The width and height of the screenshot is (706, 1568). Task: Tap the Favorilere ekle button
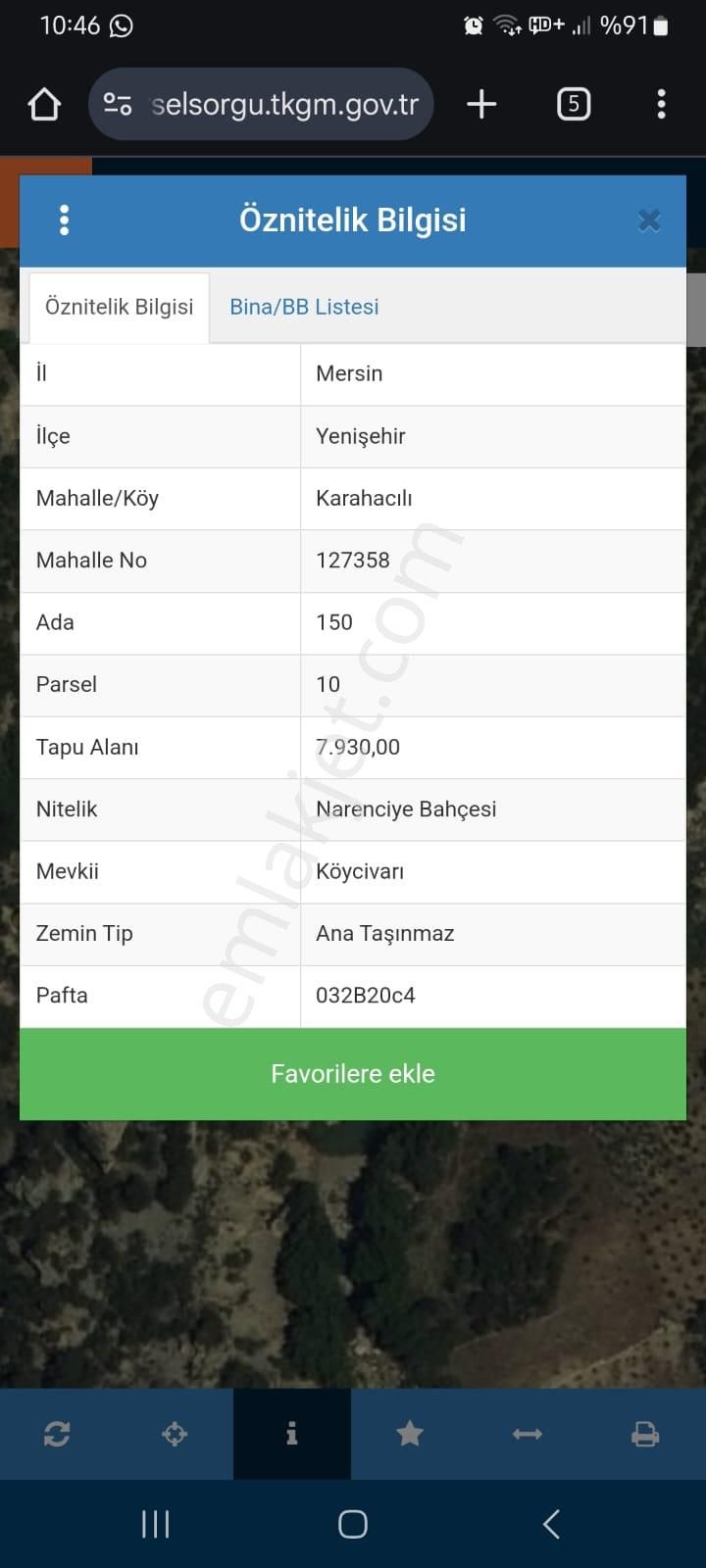pyautogui.click(x=353, y=1074)
